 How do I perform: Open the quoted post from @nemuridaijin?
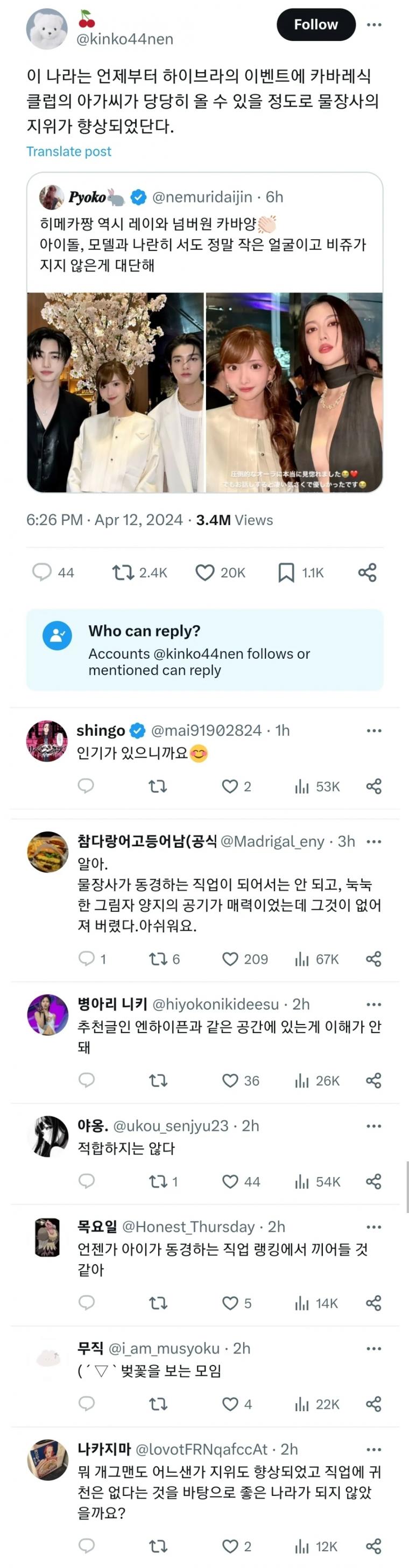coord(204,332)
